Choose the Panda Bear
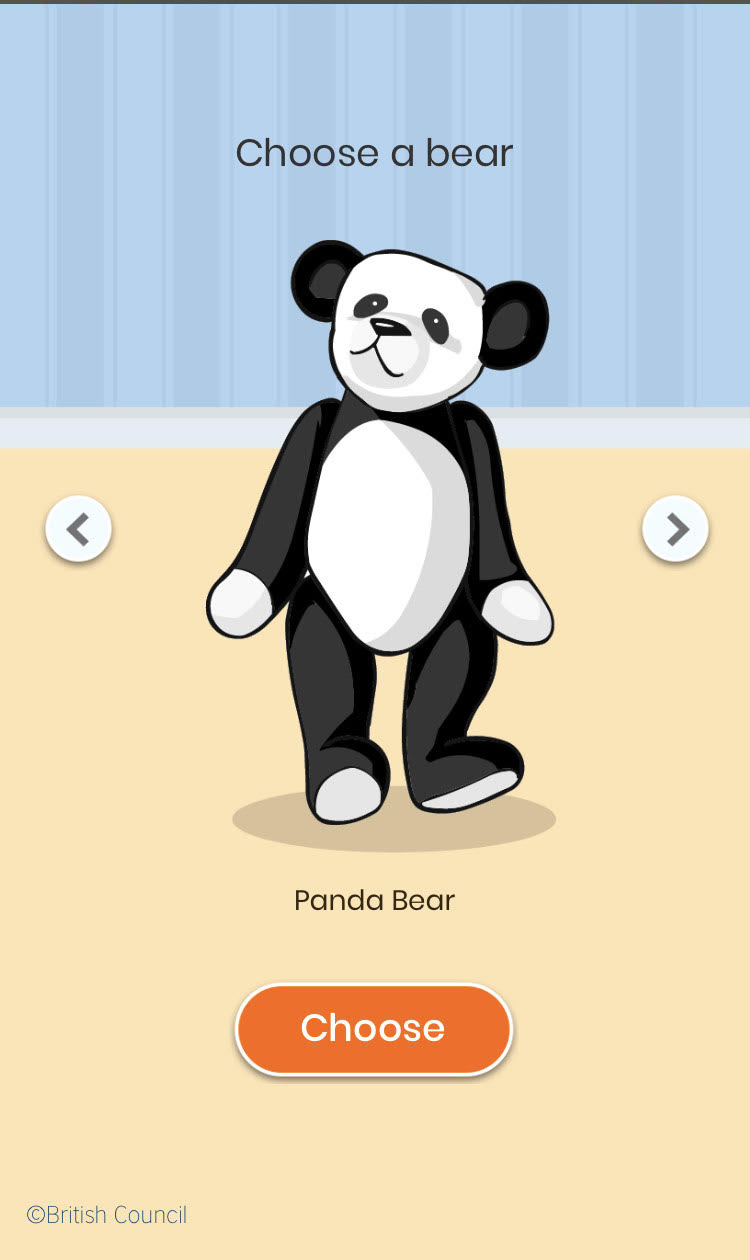The height and width of the screenshot is (1260, 750). [373, 1029]
